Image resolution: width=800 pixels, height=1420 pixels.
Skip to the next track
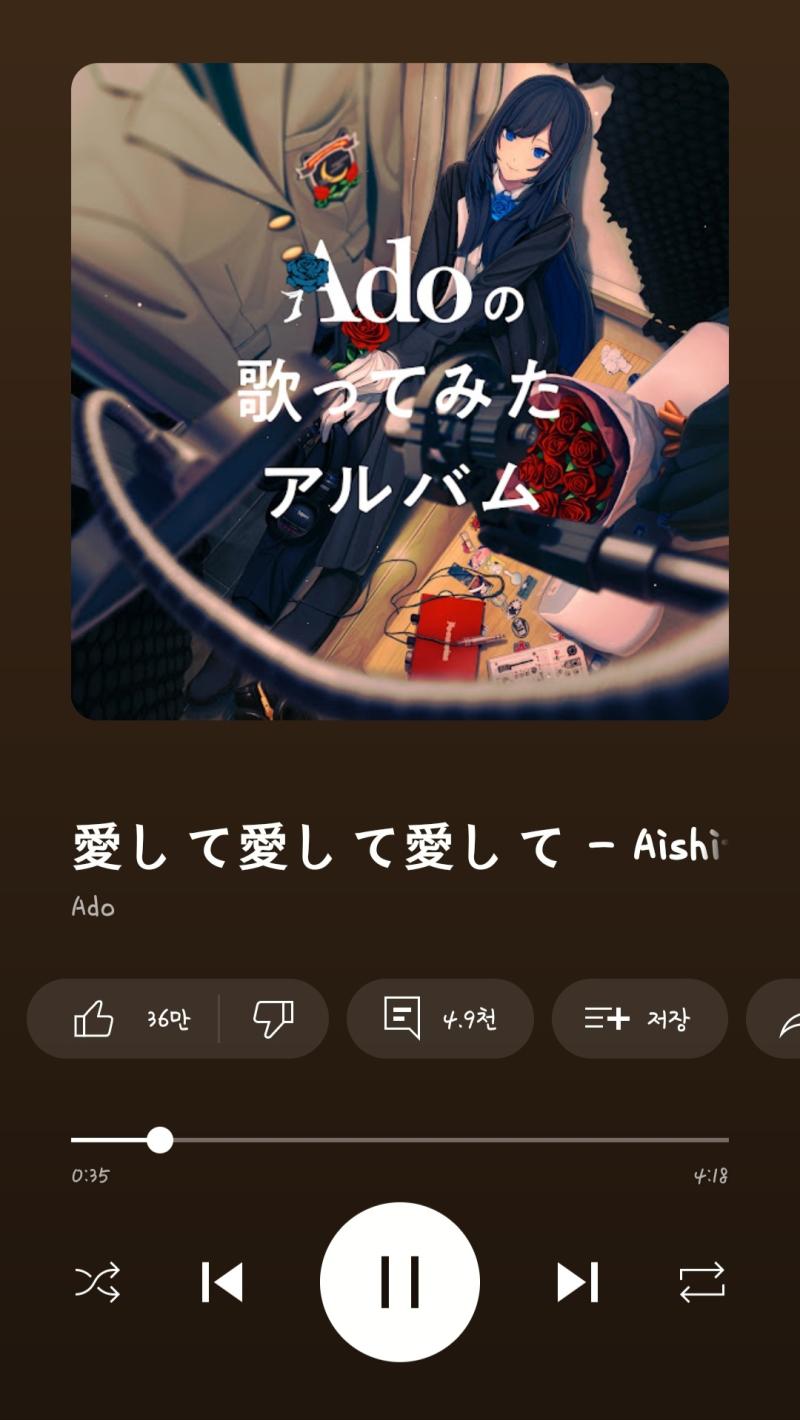coord(577,1282)
